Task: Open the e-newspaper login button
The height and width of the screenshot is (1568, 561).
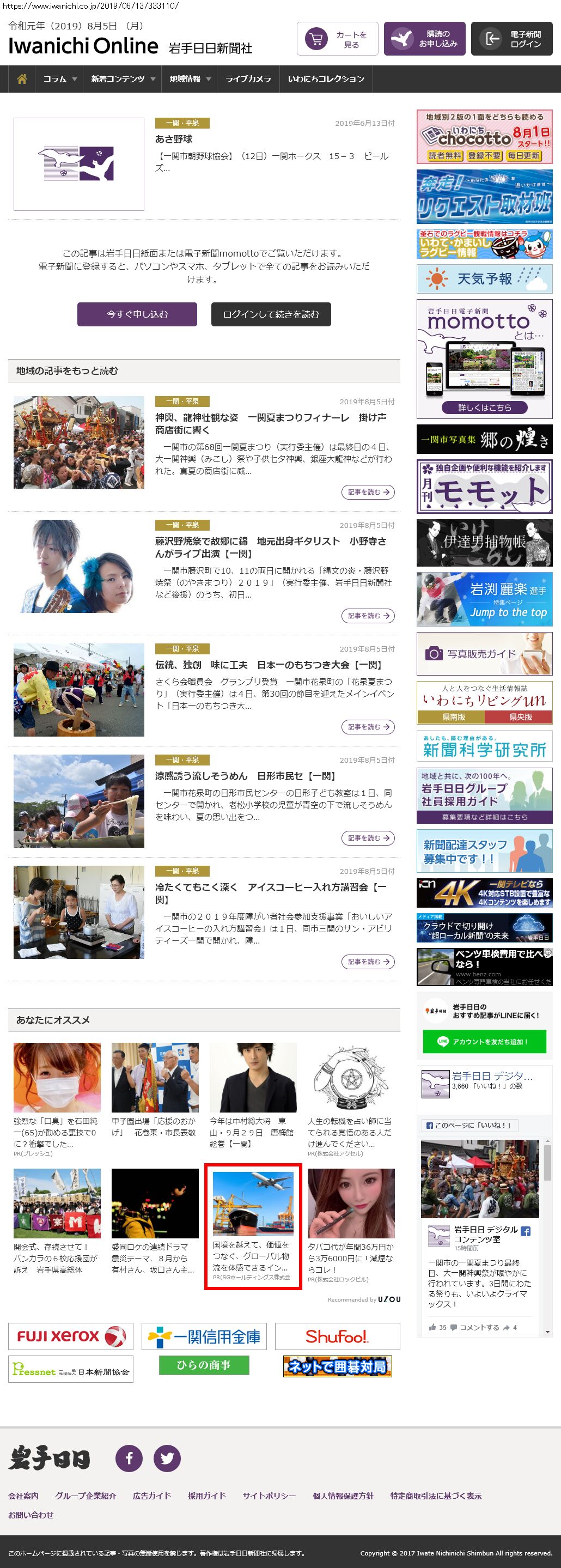Action: coord(511,39)
